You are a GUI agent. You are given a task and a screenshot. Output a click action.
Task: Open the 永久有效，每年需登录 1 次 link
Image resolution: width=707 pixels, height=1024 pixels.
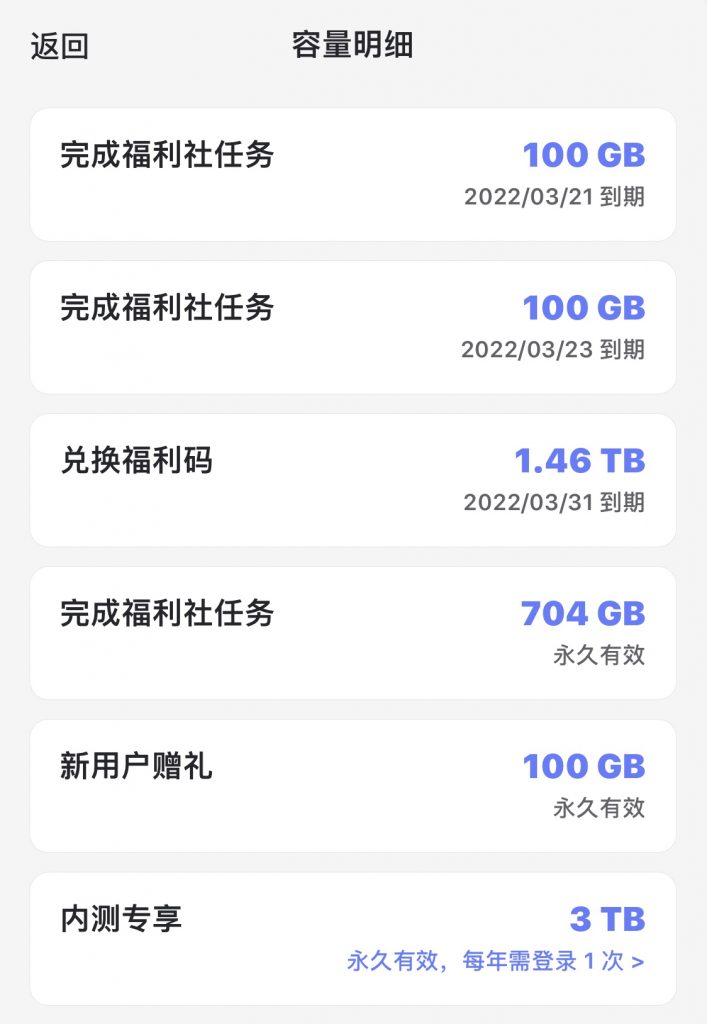click(495, 962)
